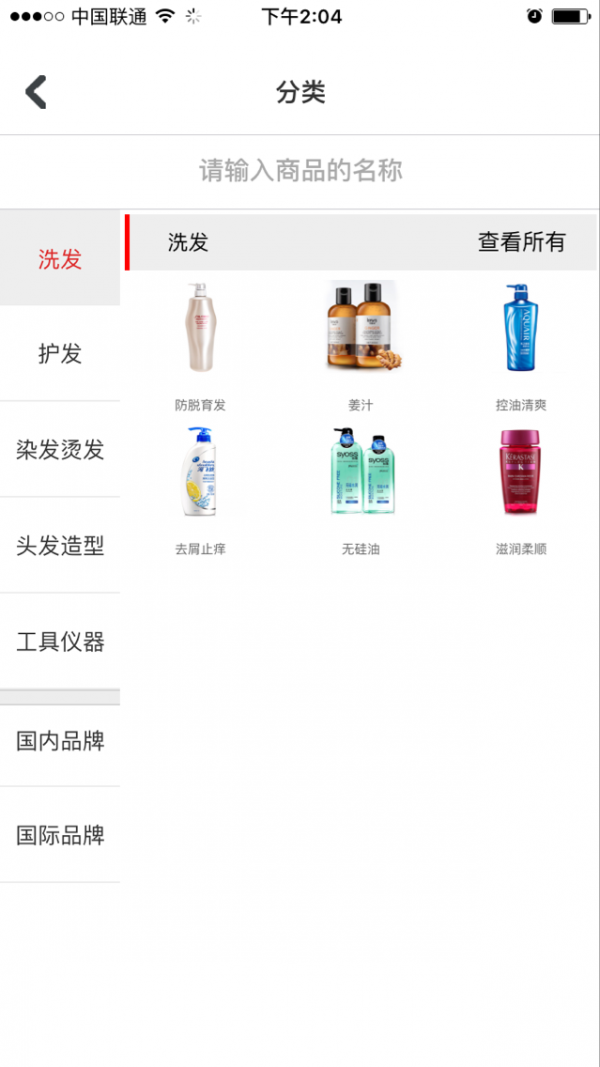Switch to 头发造型 category
The image size is (600, 1067).
60,546
